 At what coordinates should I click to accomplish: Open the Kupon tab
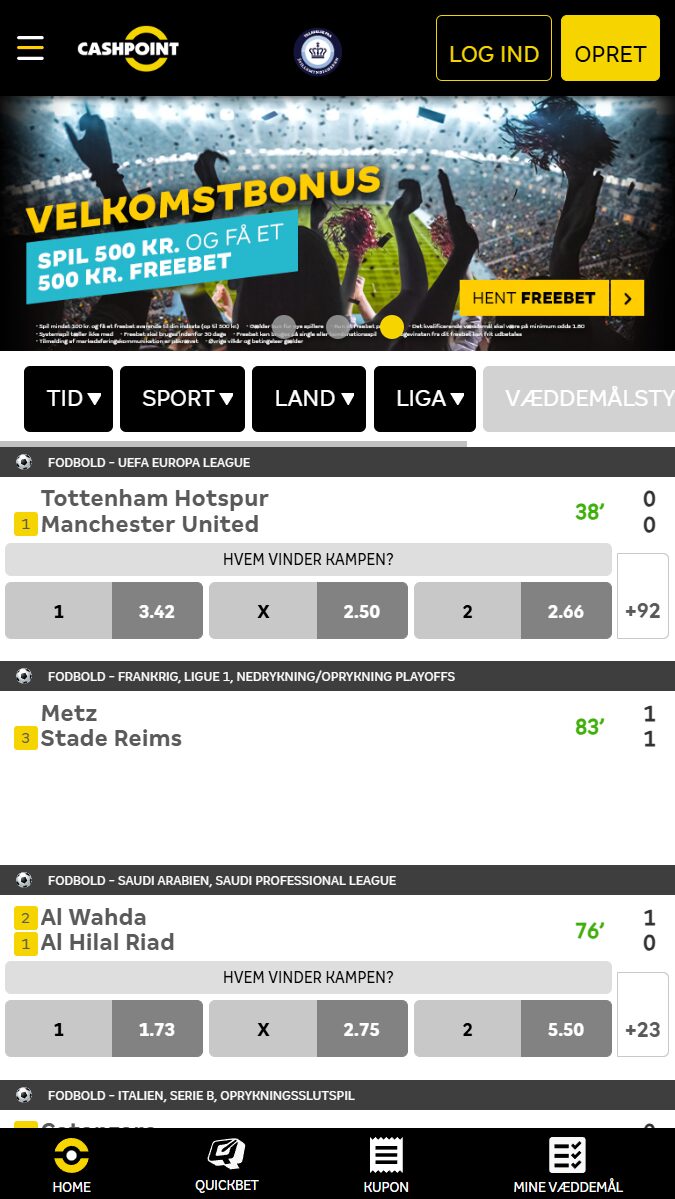click(x=386, y=1165)
